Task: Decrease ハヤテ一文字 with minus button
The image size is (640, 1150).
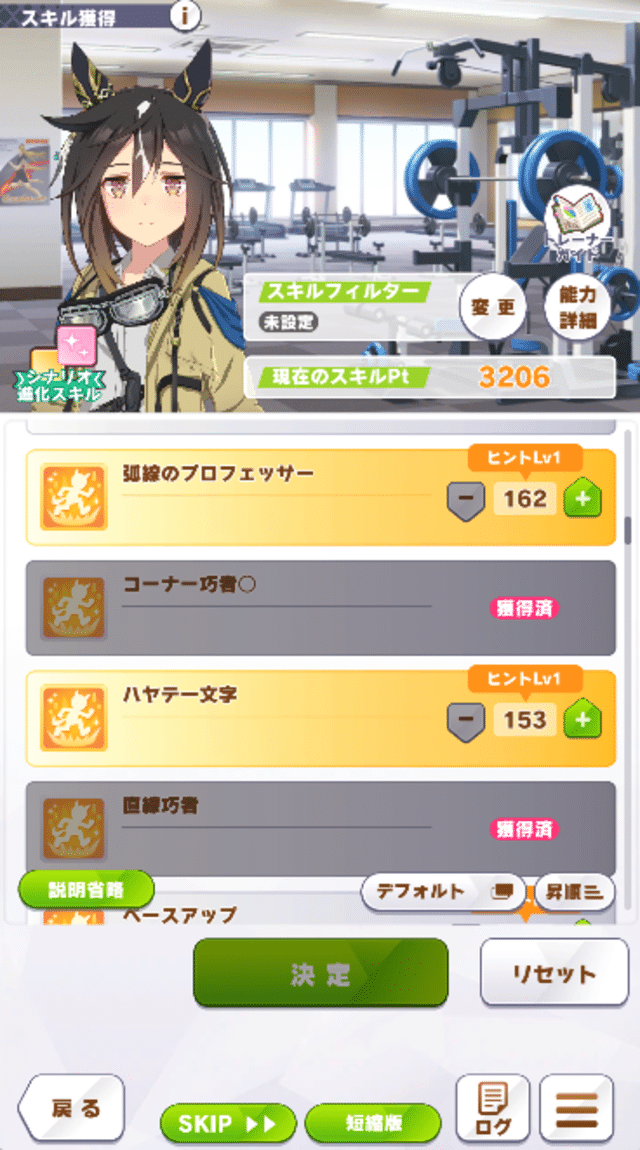Action: click(x=465, y=719)
